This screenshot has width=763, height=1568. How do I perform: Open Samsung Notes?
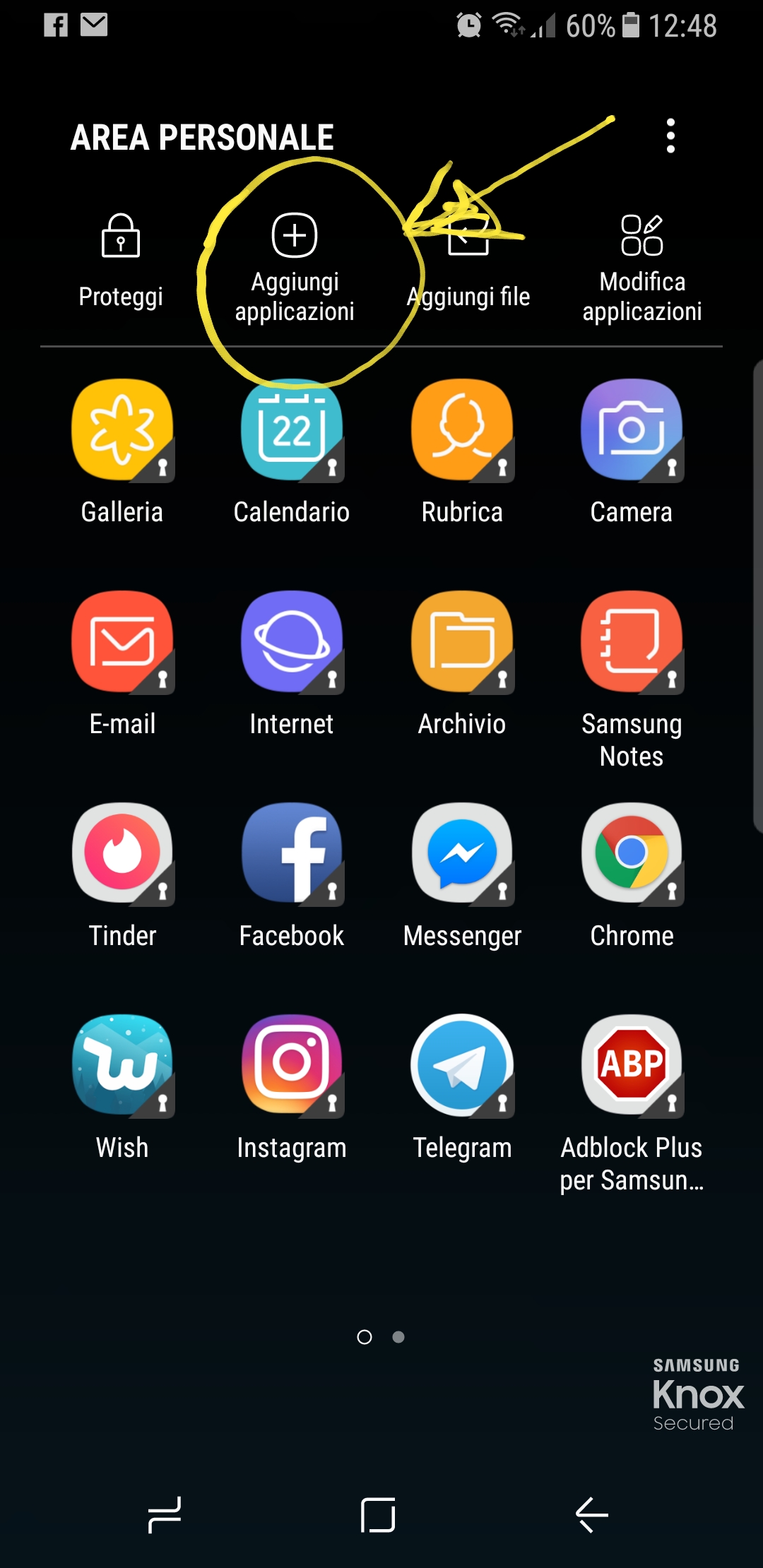632,643
